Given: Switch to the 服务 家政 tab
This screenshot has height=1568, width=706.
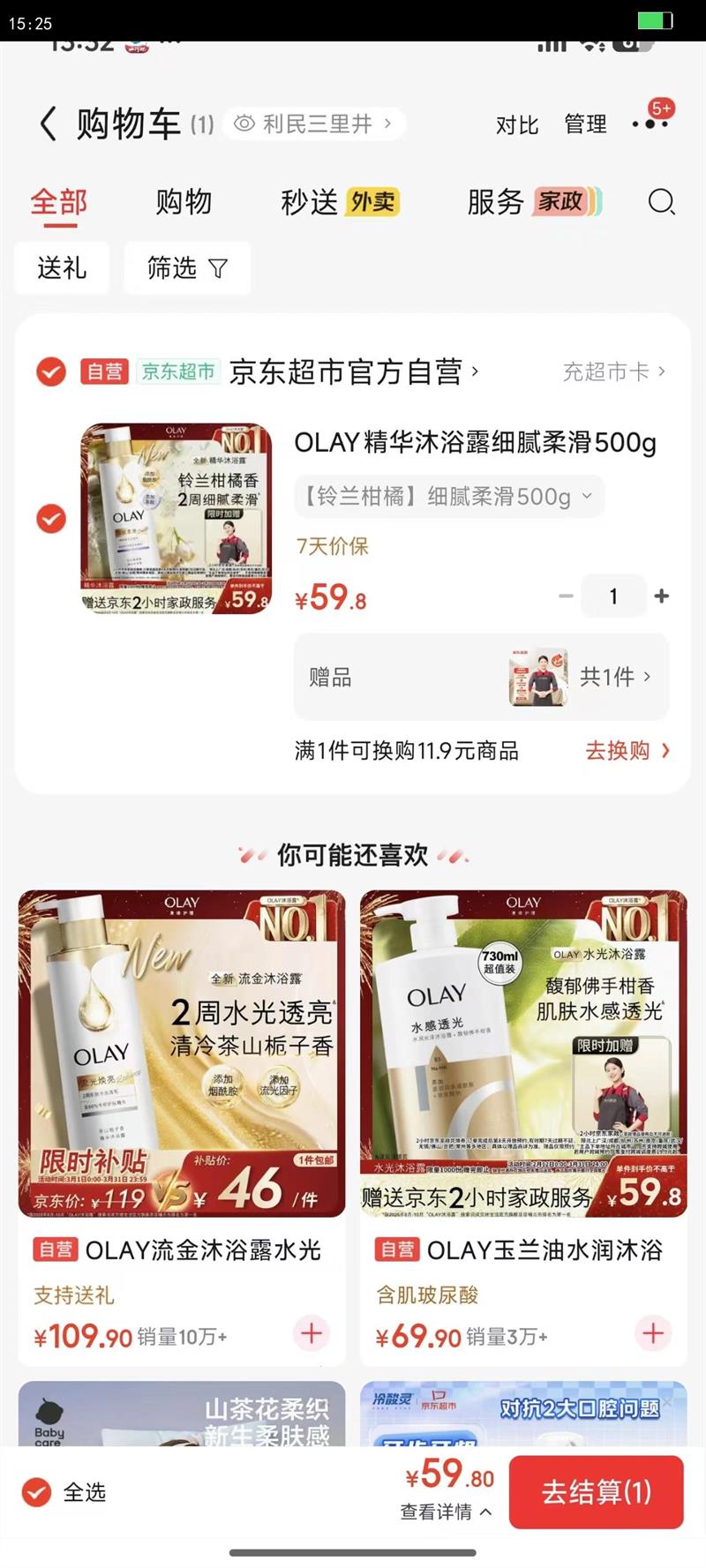Looking at the screenshot, I should [535, 202].
